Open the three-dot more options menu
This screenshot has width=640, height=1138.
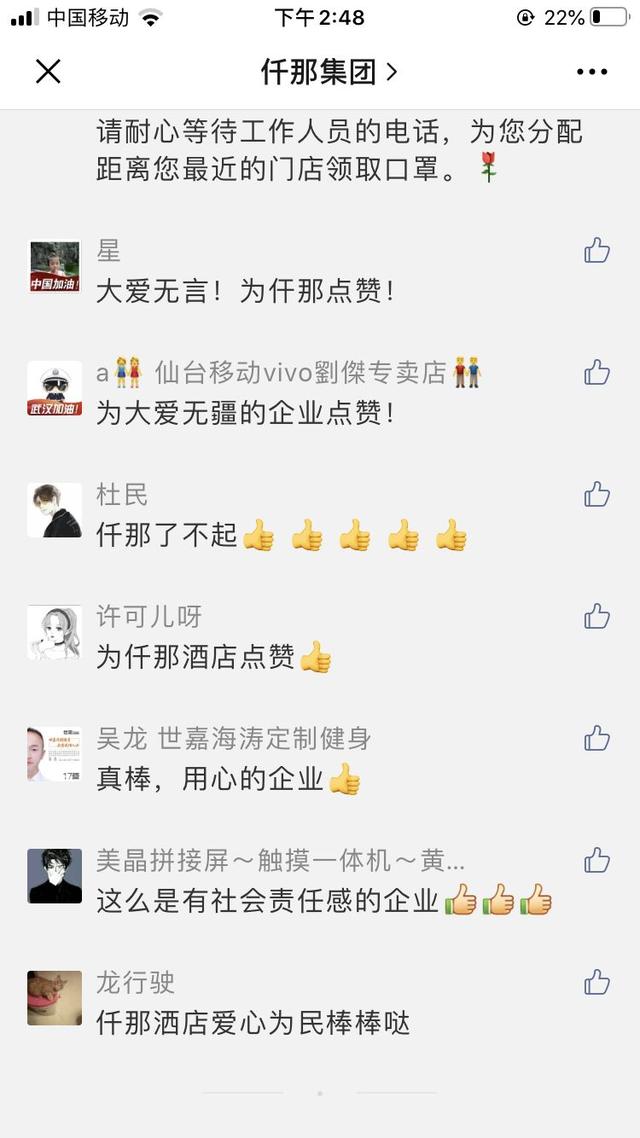(591, 71)
